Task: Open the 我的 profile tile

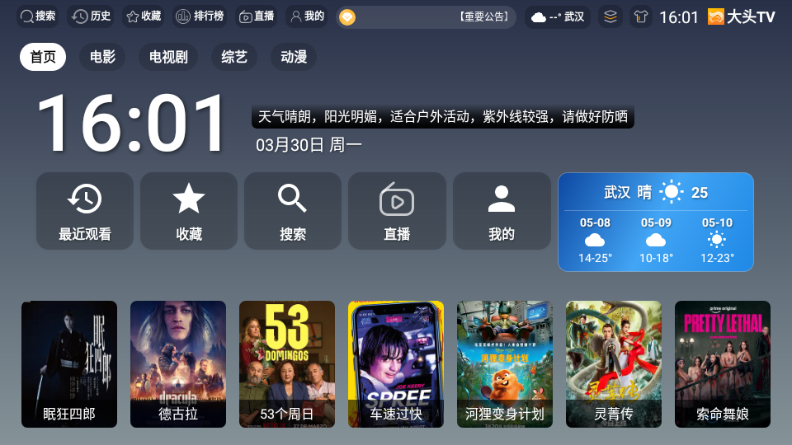Action: 501,211
